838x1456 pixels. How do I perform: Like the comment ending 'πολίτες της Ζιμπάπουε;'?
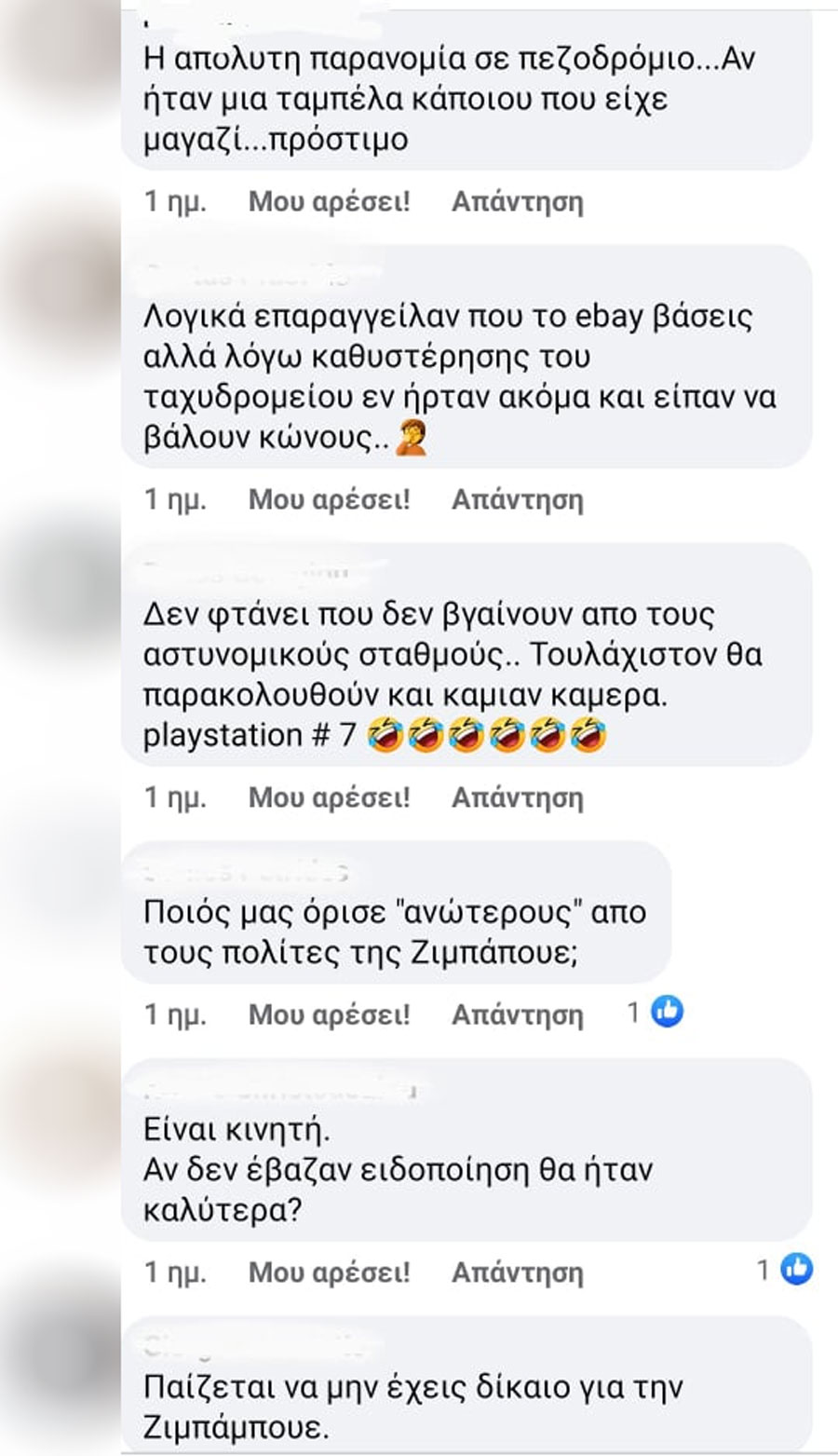pyautogui.click(x=329, y=1014)
